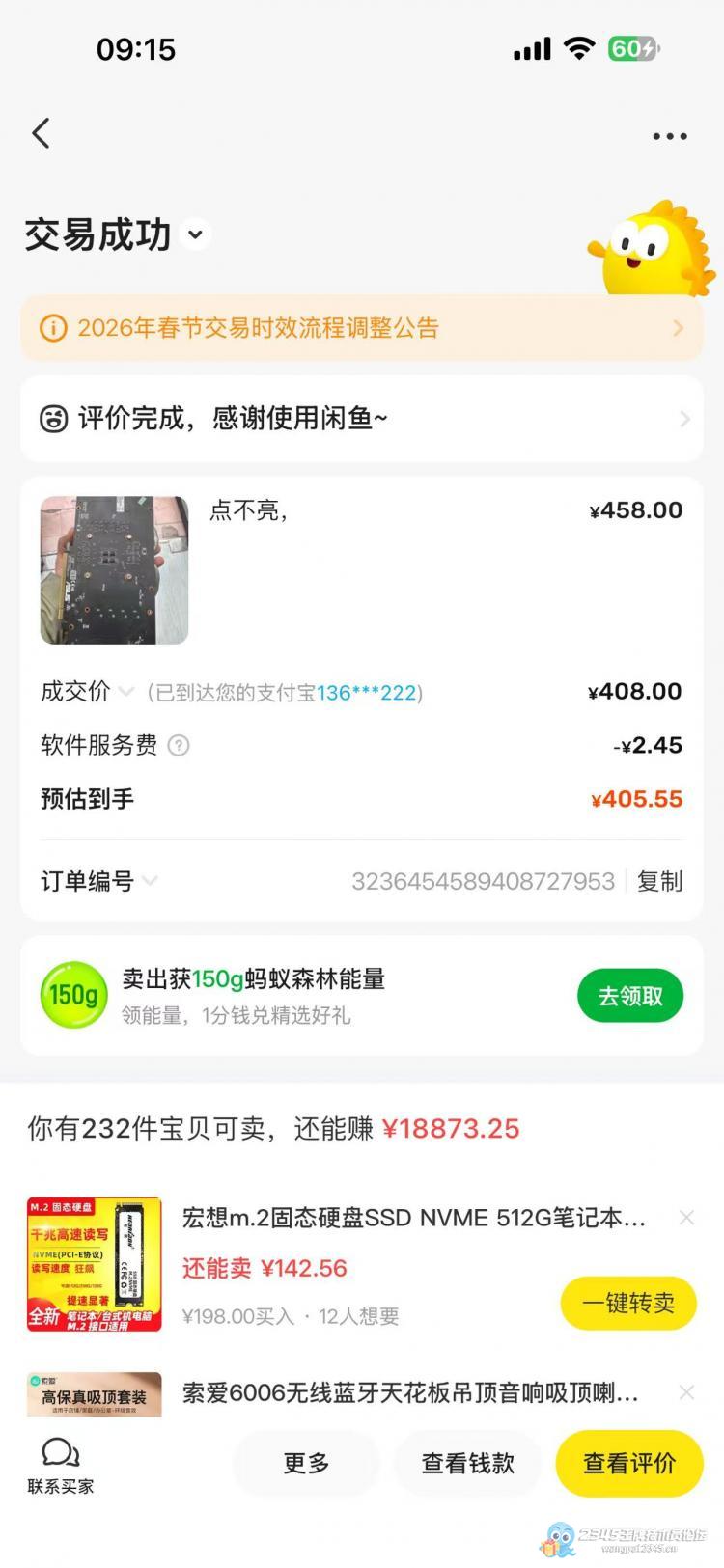Image resolution: width=724 pixels, height=1568 pixels.
Task: Open the three-dot overflow menu
Action: click(669, 136)
